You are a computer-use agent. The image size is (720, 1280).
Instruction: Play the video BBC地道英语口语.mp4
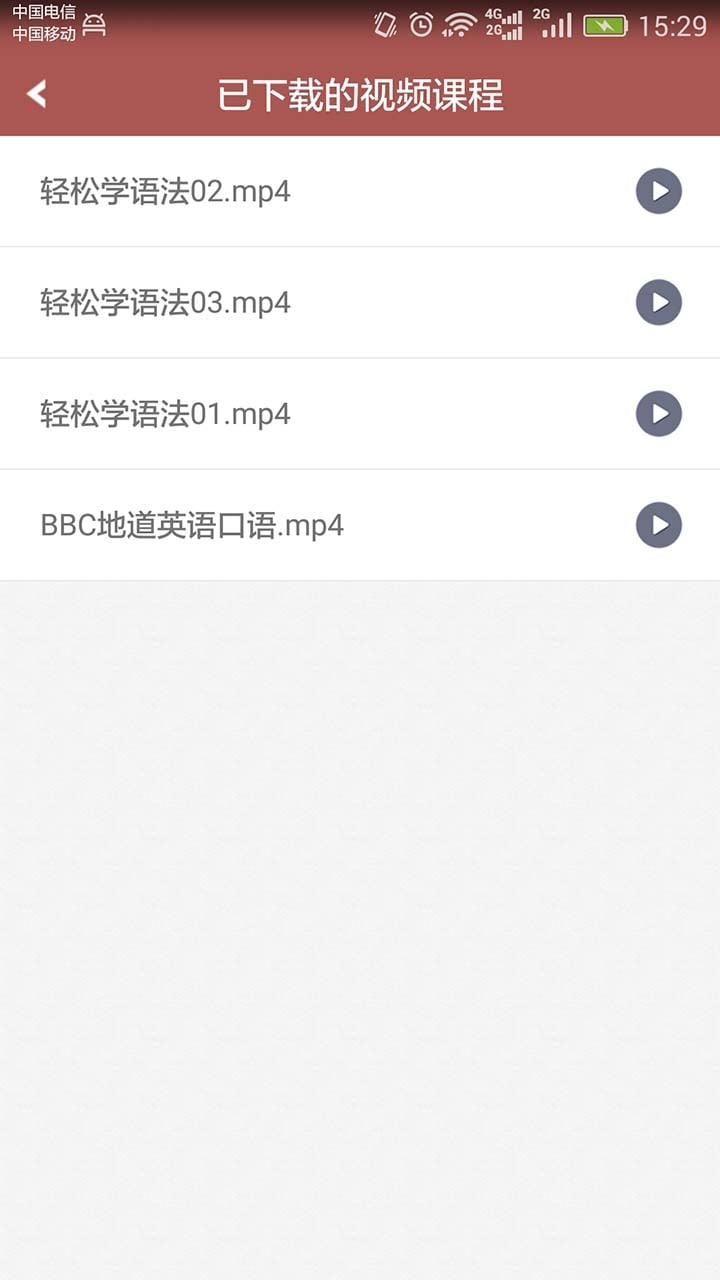click(x=658, y=525)
